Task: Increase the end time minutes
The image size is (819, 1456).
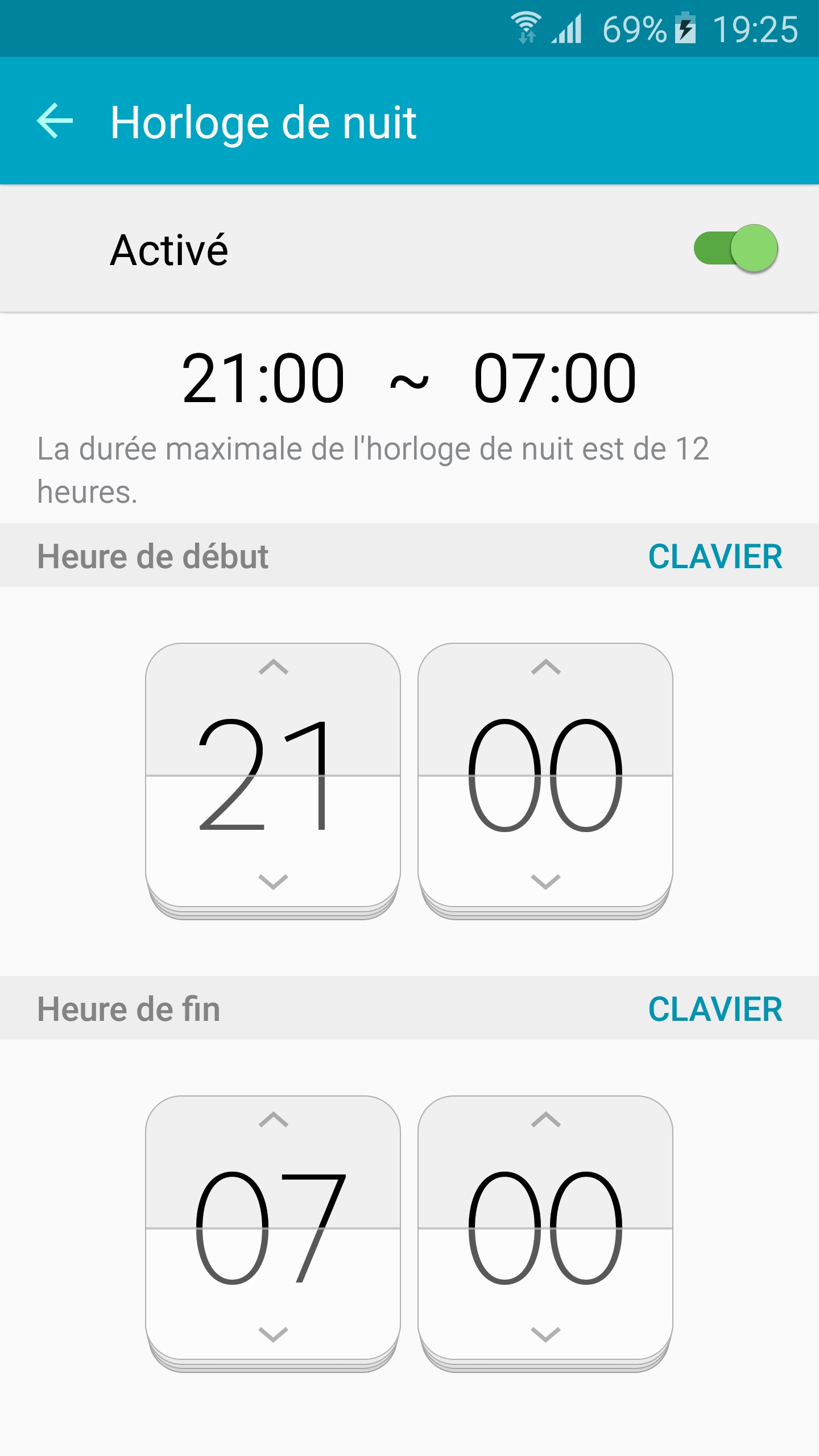Action: coord(545,1120)
